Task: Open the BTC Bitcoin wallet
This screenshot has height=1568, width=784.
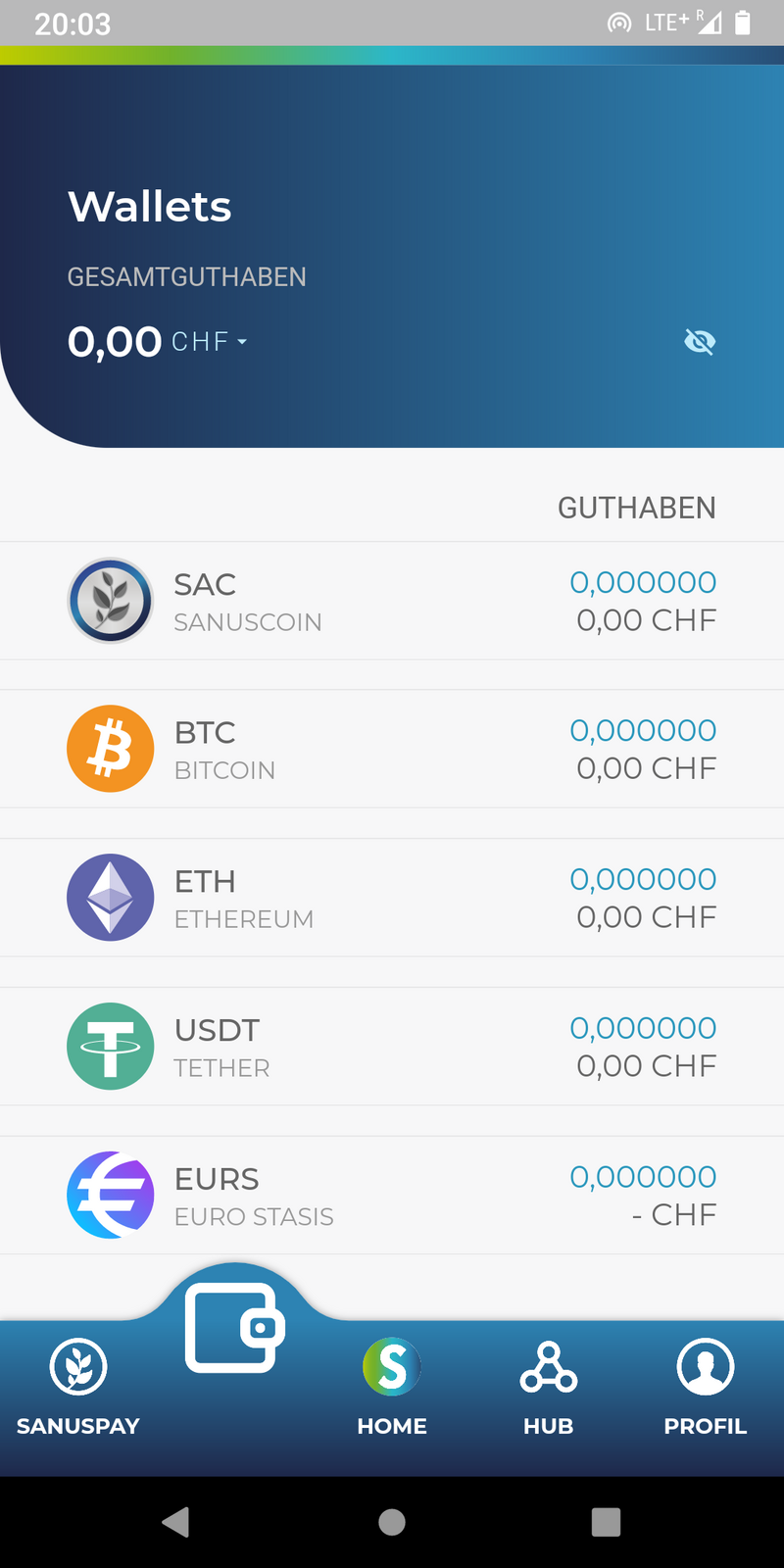Action: [x=392, y=749]
